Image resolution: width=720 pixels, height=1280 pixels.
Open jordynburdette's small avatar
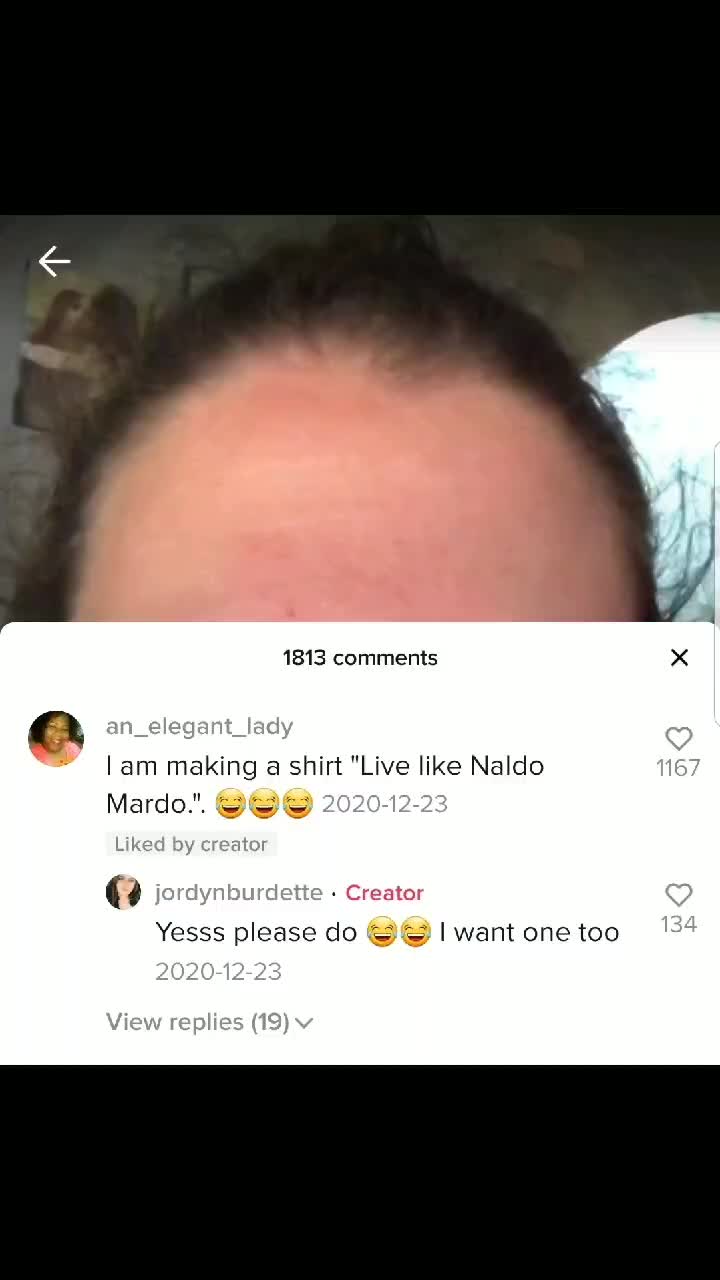[x=124, y=892]
